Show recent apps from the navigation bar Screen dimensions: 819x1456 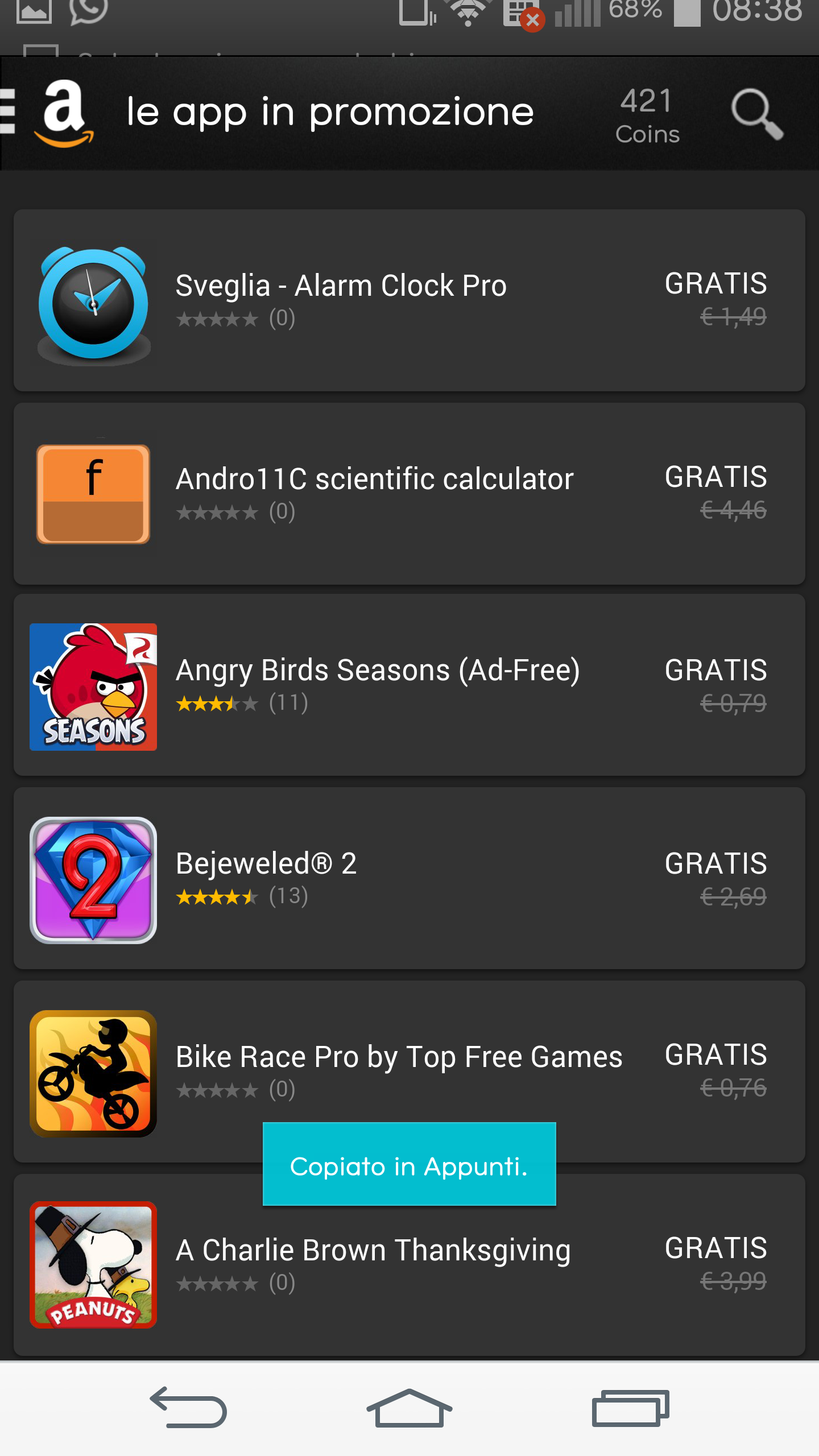(x=630, y=1408)
